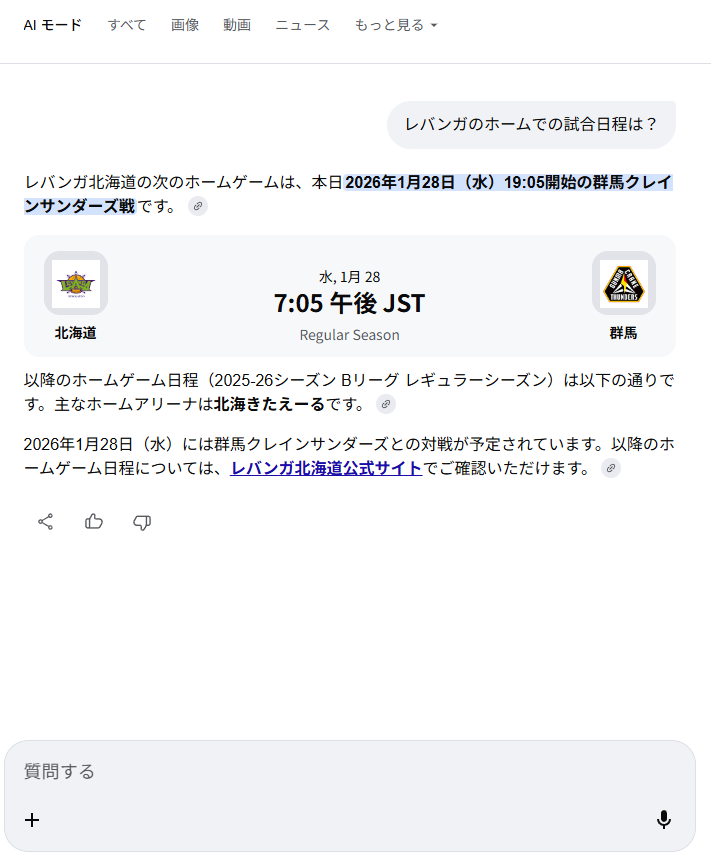
Task: Open source link after ご確認いただけます
Action: 611,468
